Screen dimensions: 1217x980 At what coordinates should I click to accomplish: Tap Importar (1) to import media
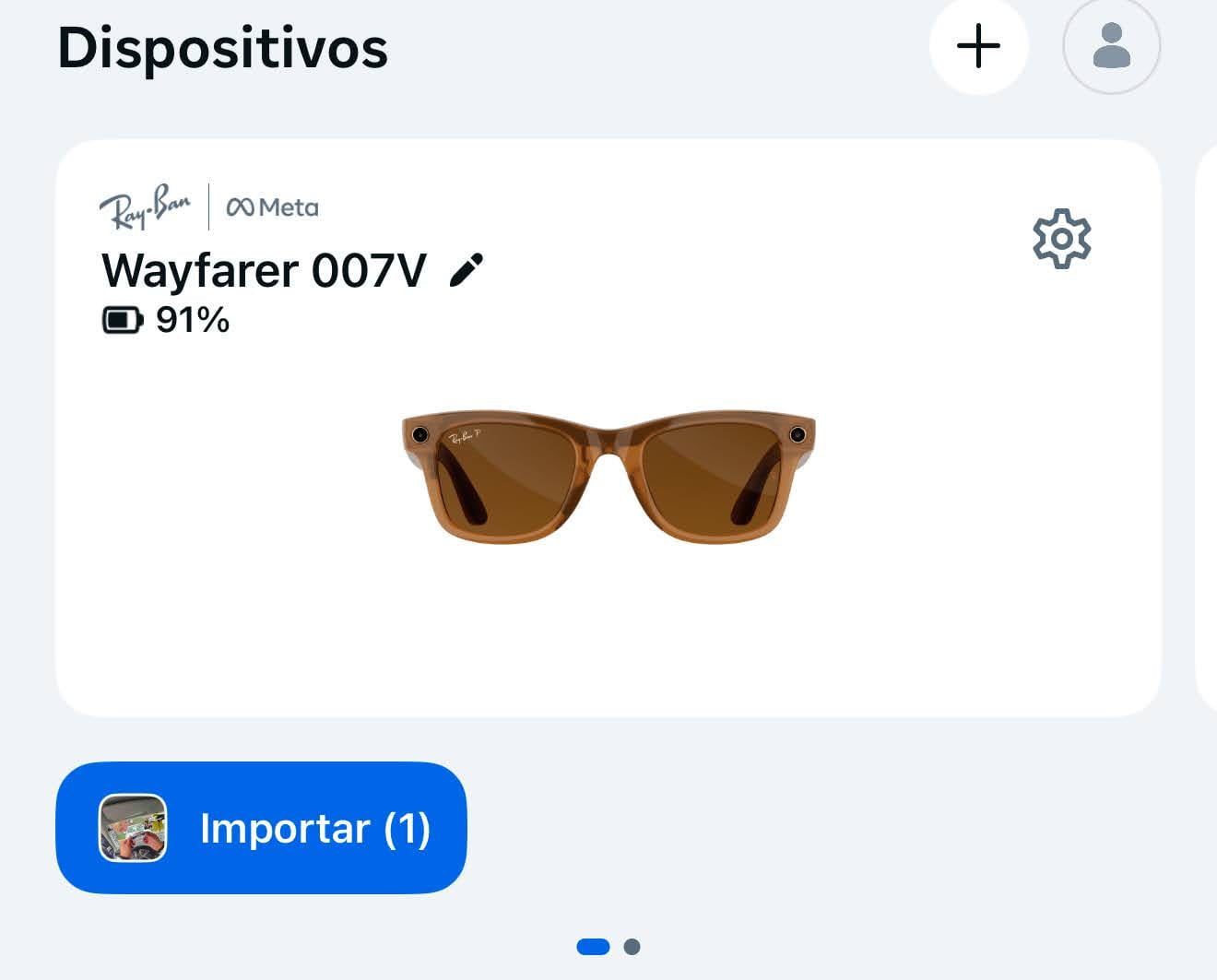click(x=262, y=827)
